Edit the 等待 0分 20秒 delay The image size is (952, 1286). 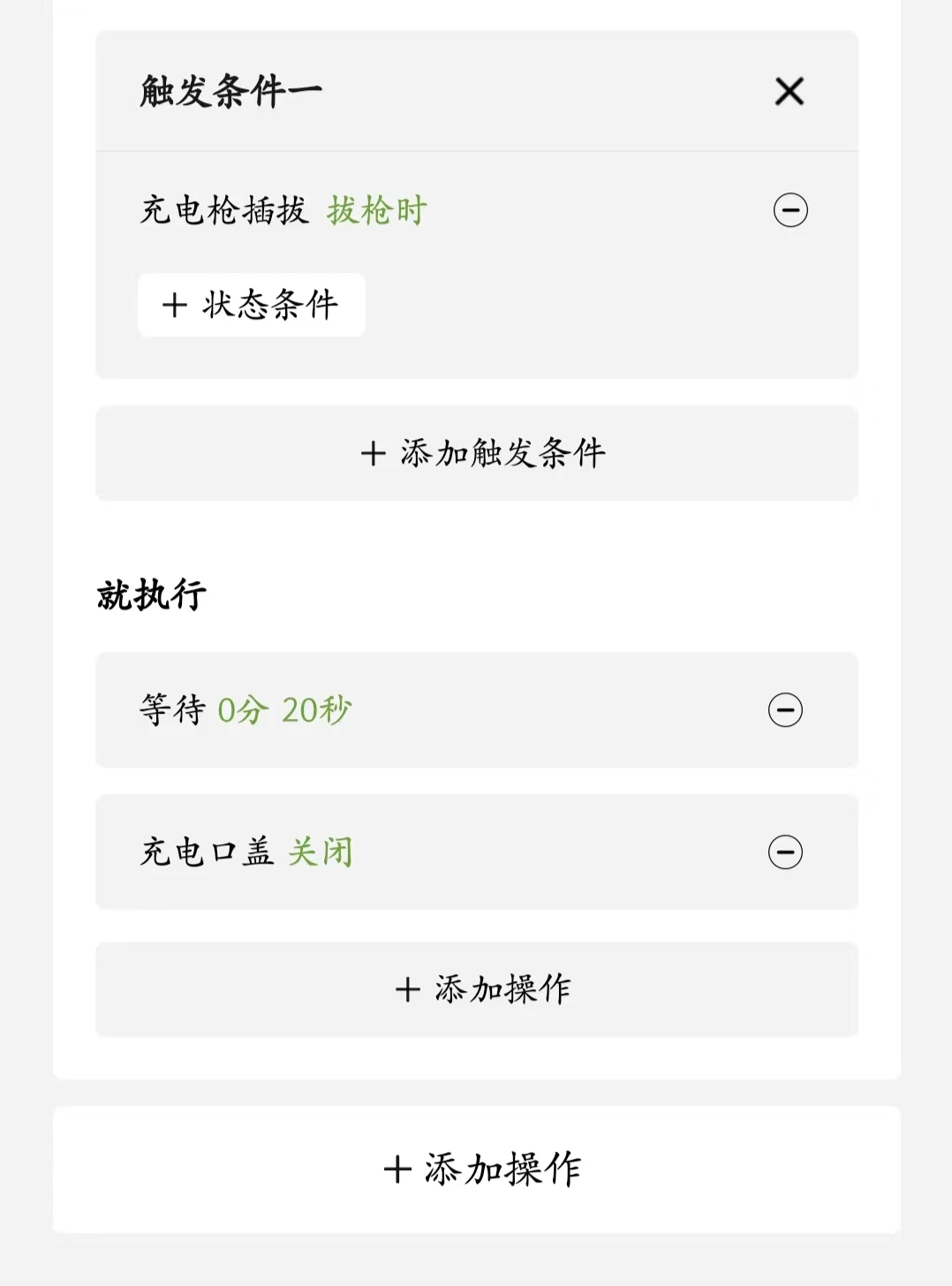284,710
